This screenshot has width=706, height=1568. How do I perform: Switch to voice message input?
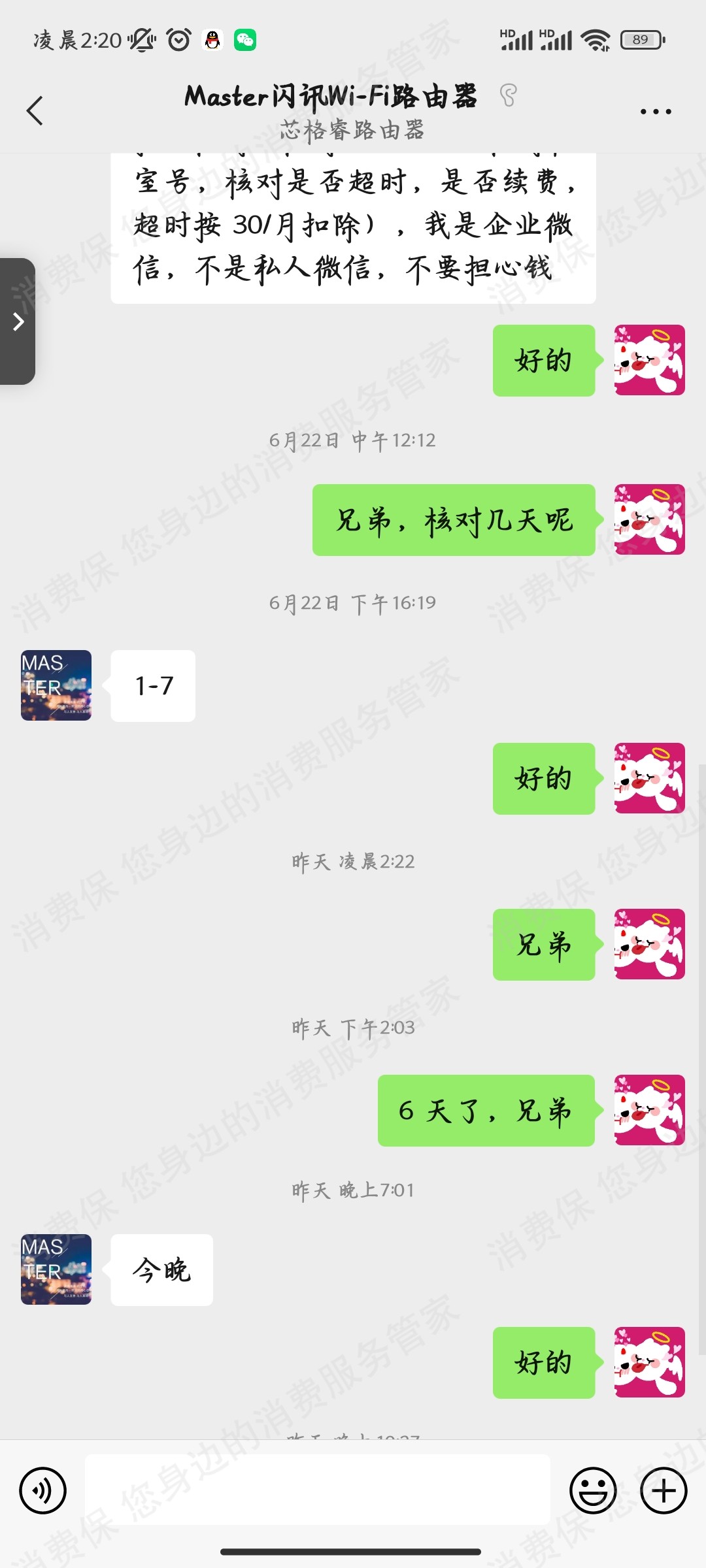pyautogui.click(x=43, y=1490)
